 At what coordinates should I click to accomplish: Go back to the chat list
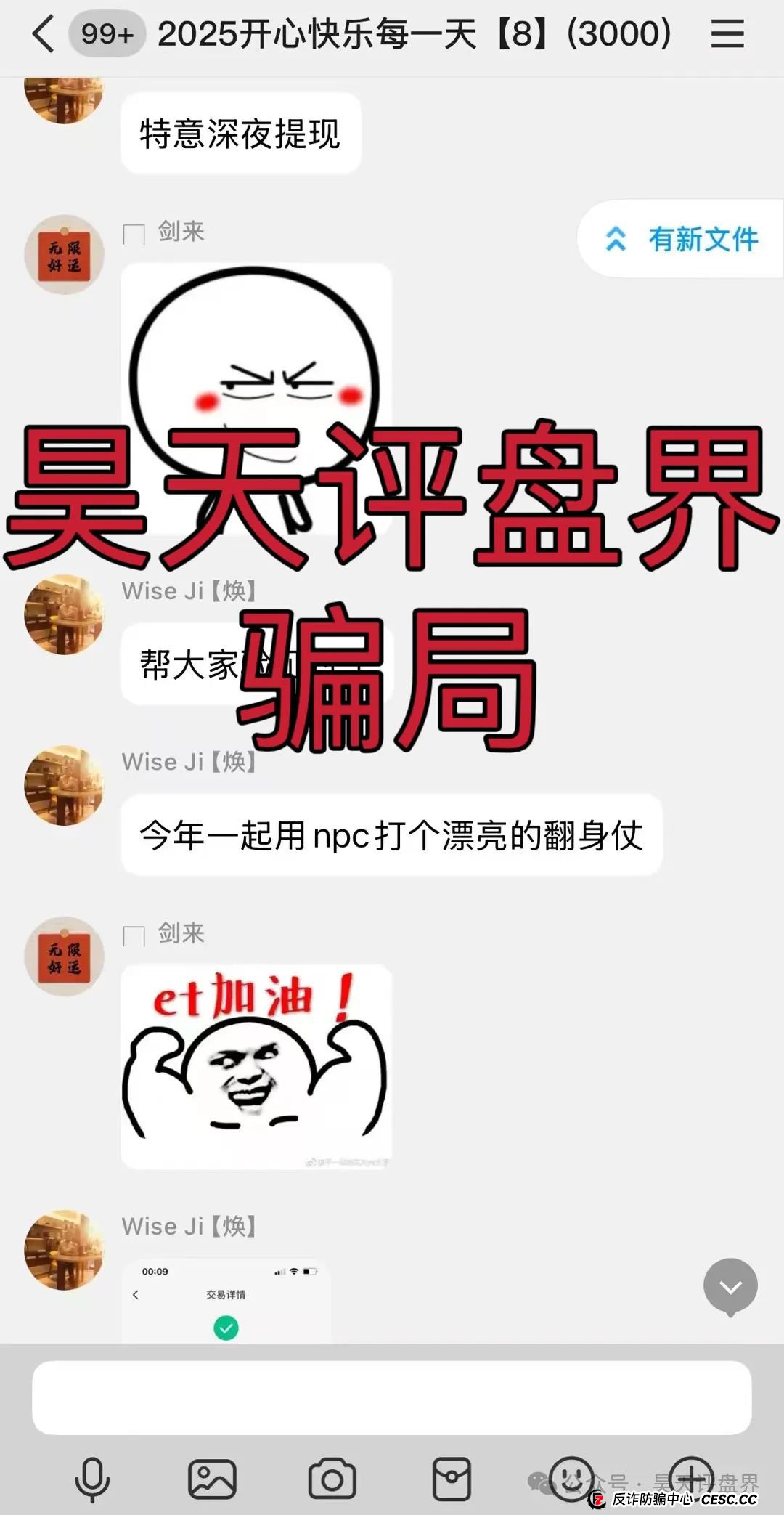(x=44, y=34)
